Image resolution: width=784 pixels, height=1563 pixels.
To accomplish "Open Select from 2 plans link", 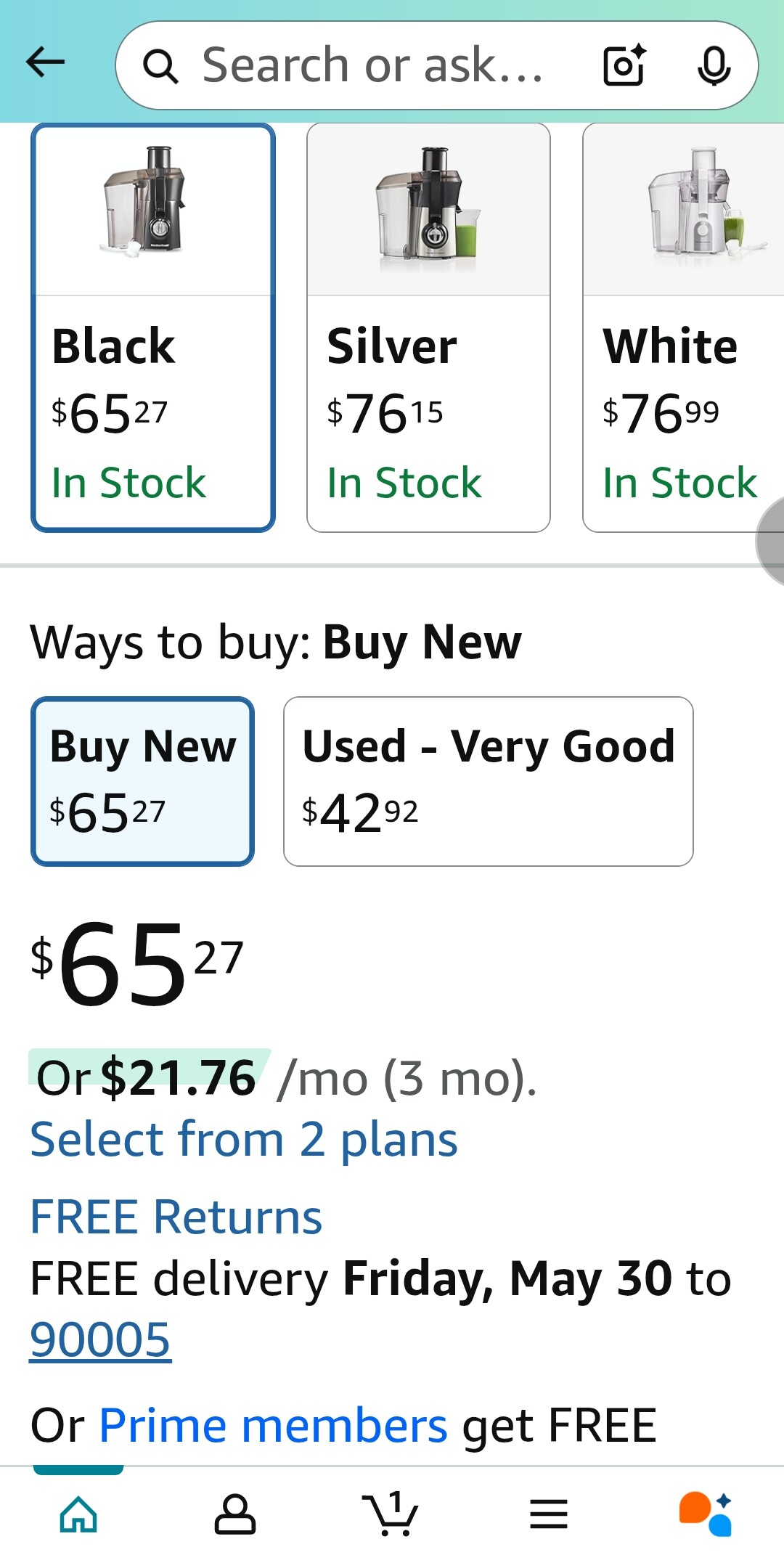I will [x=244, y=1139].
